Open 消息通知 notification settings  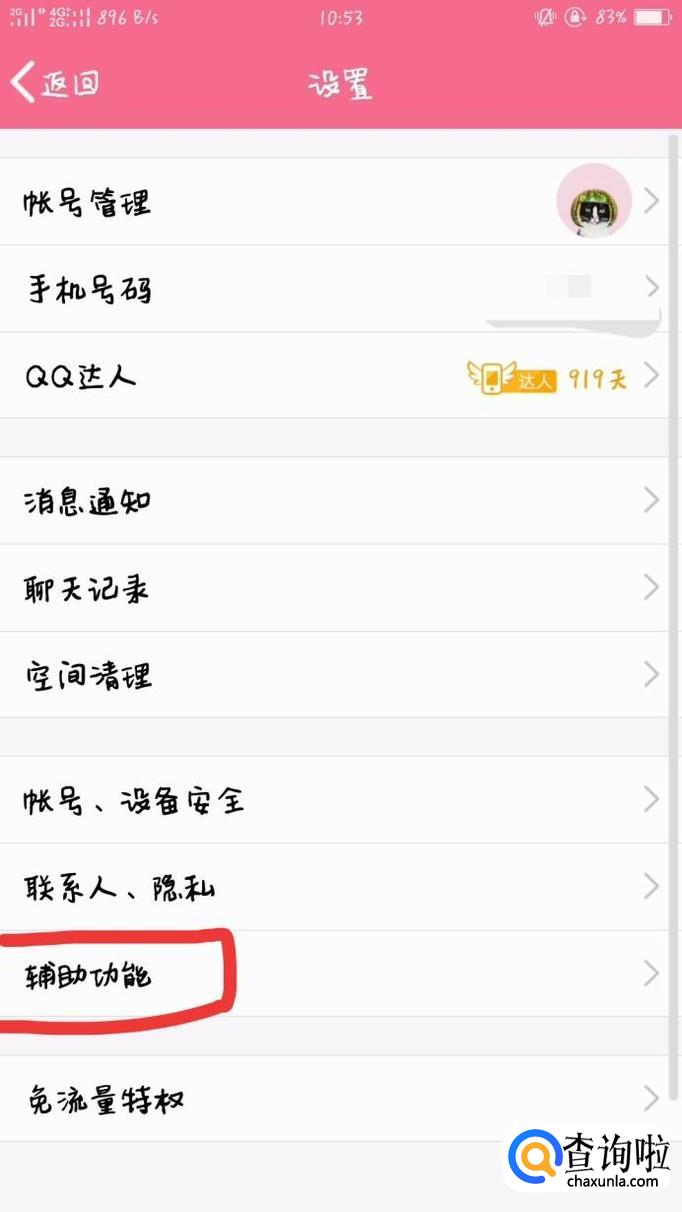(x=300, y=500)
